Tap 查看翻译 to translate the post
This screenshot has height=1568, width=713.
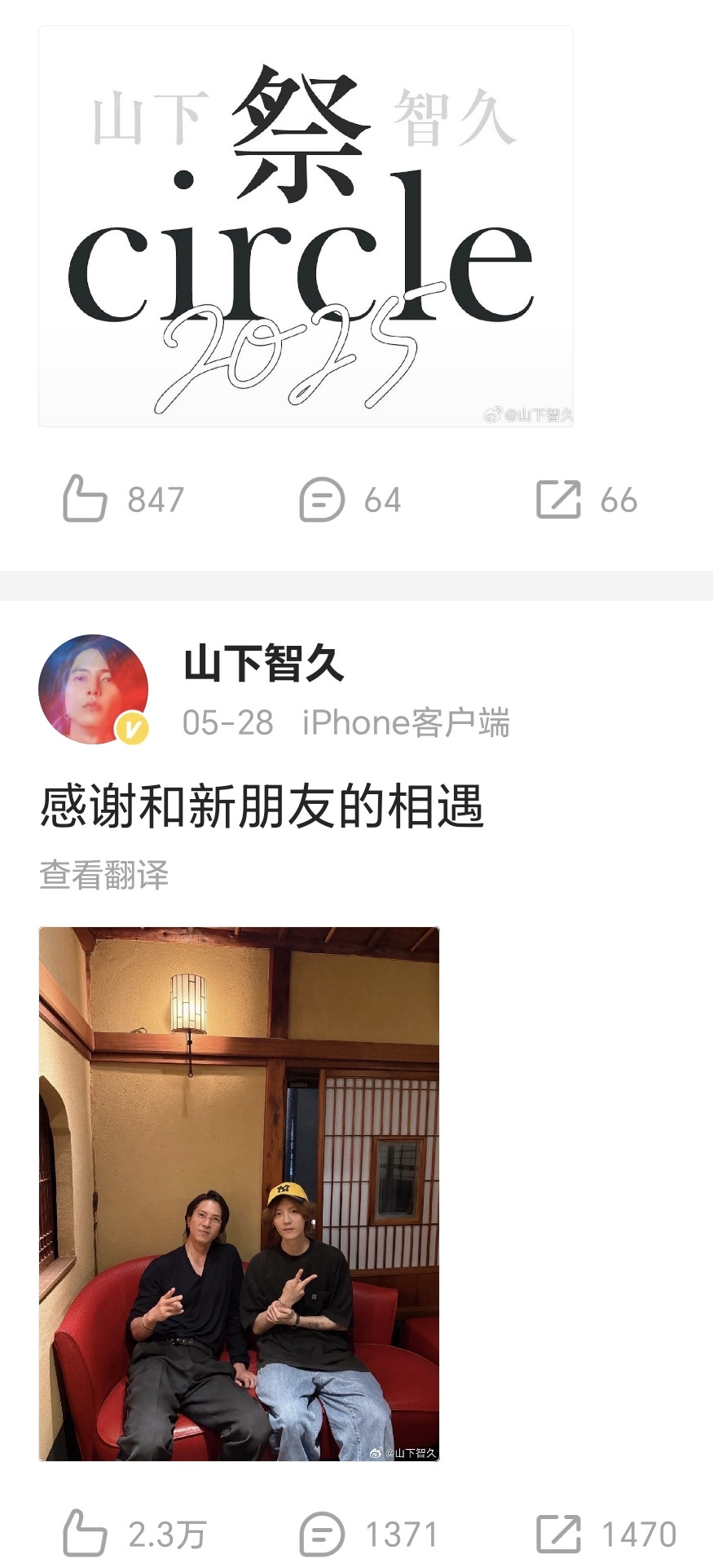104,875
